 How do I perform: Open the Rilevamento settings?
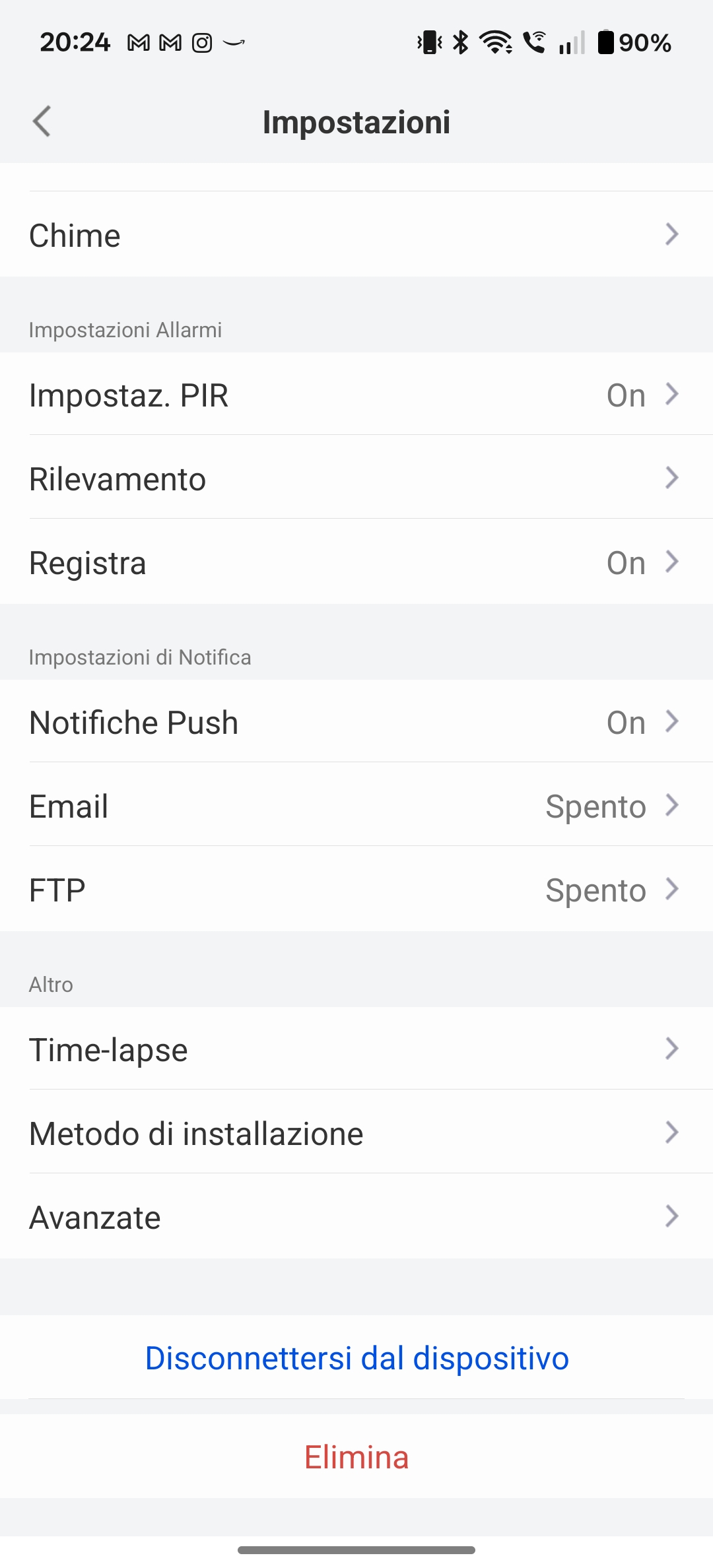(356, 478)
